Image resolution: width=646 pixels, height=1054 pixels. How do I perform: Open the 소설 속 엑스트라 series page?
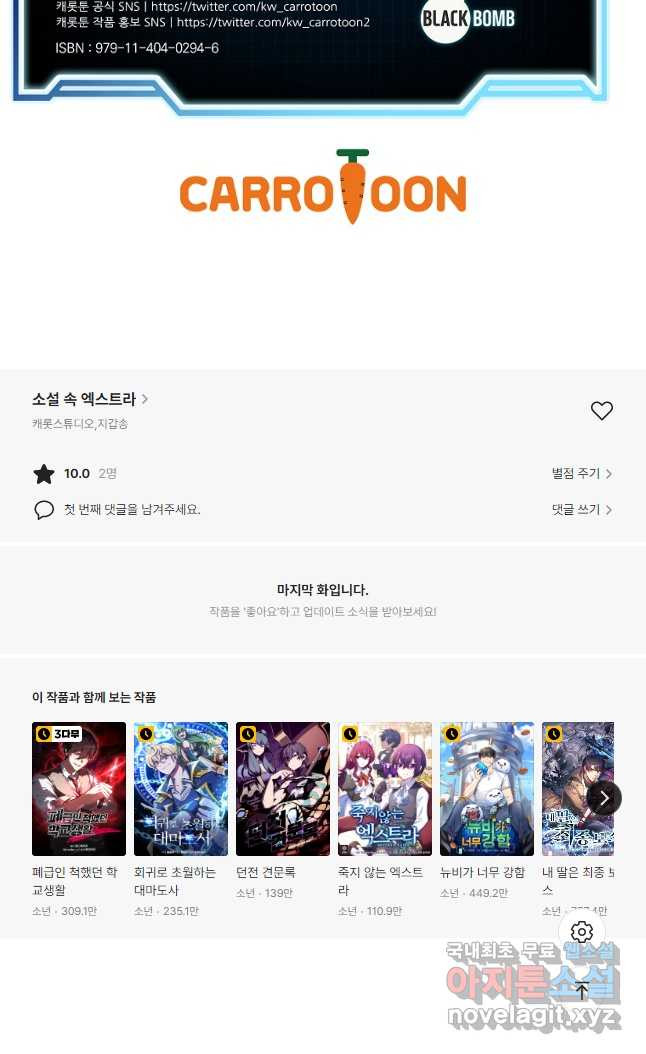click(90, 399)
